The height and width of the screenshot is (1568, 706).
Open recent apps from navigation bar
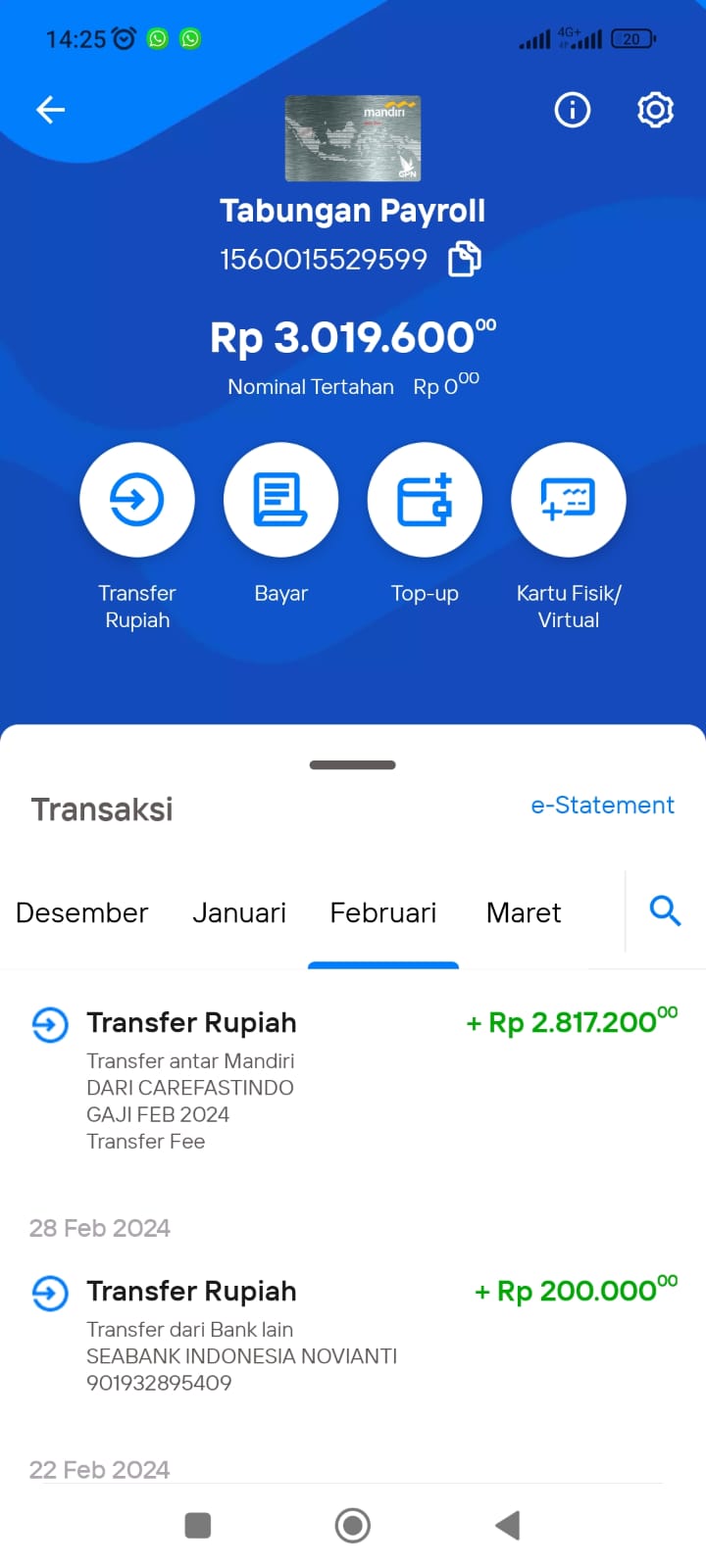coord(198,1525)
